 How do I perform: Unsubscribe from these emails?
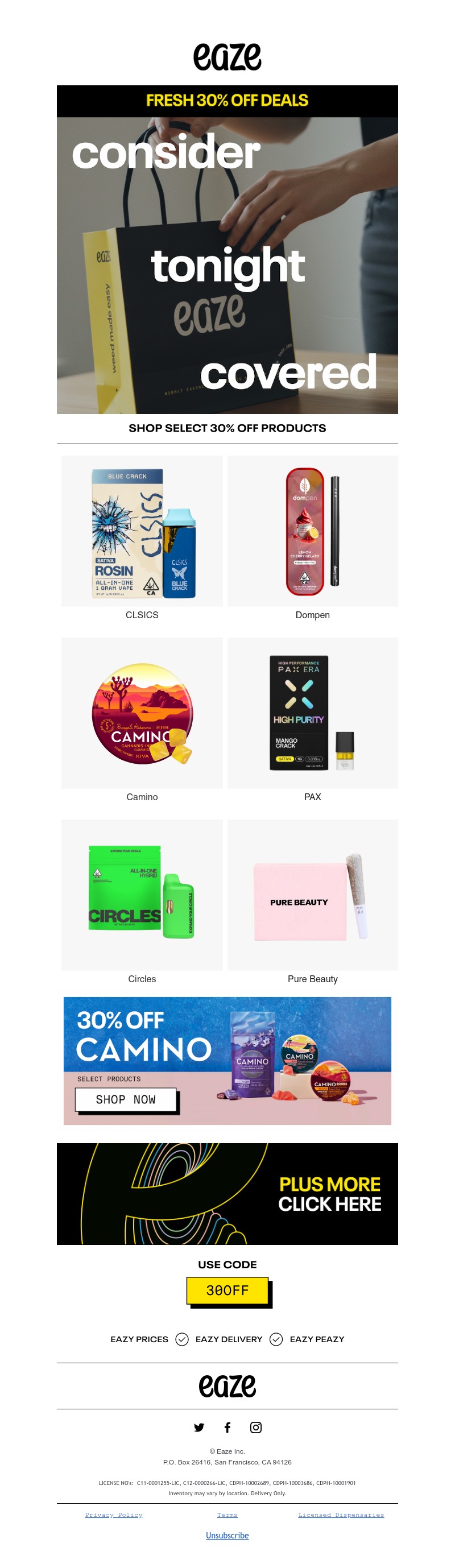227,1535
